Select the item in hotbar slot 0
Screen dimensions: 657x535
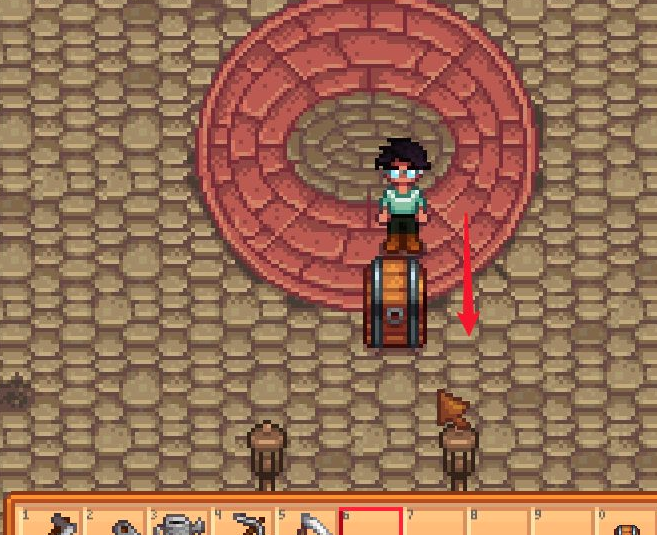tap(626, 523)
